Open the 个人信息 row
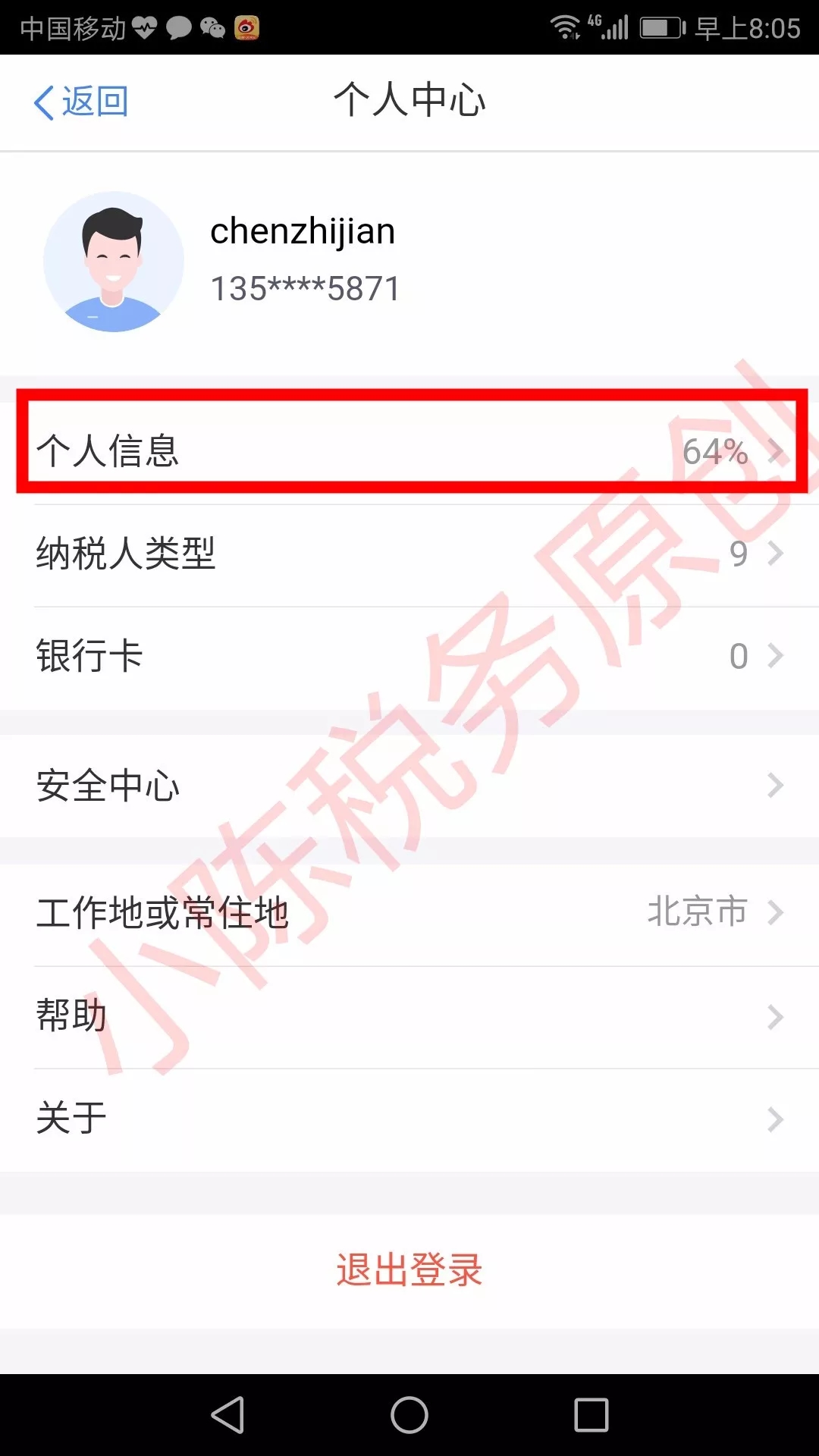 409,450
